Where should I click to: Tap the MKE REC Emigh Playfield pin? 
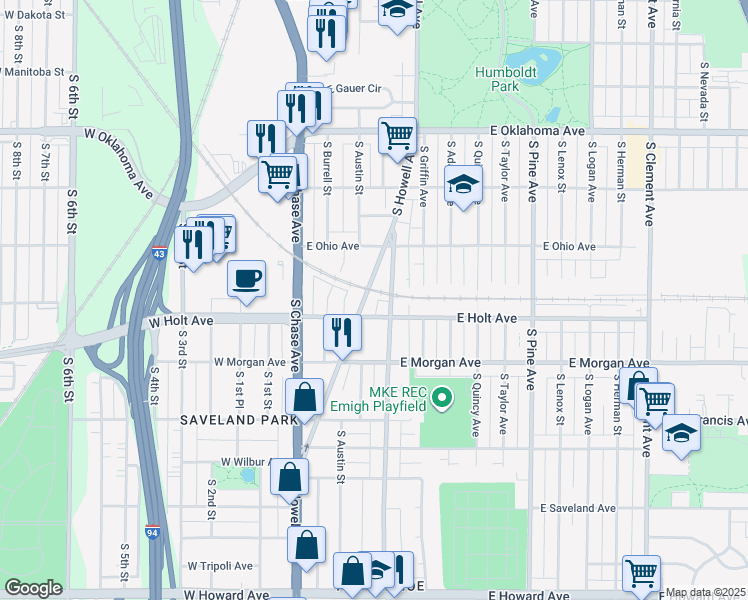[x=443, y=398]
